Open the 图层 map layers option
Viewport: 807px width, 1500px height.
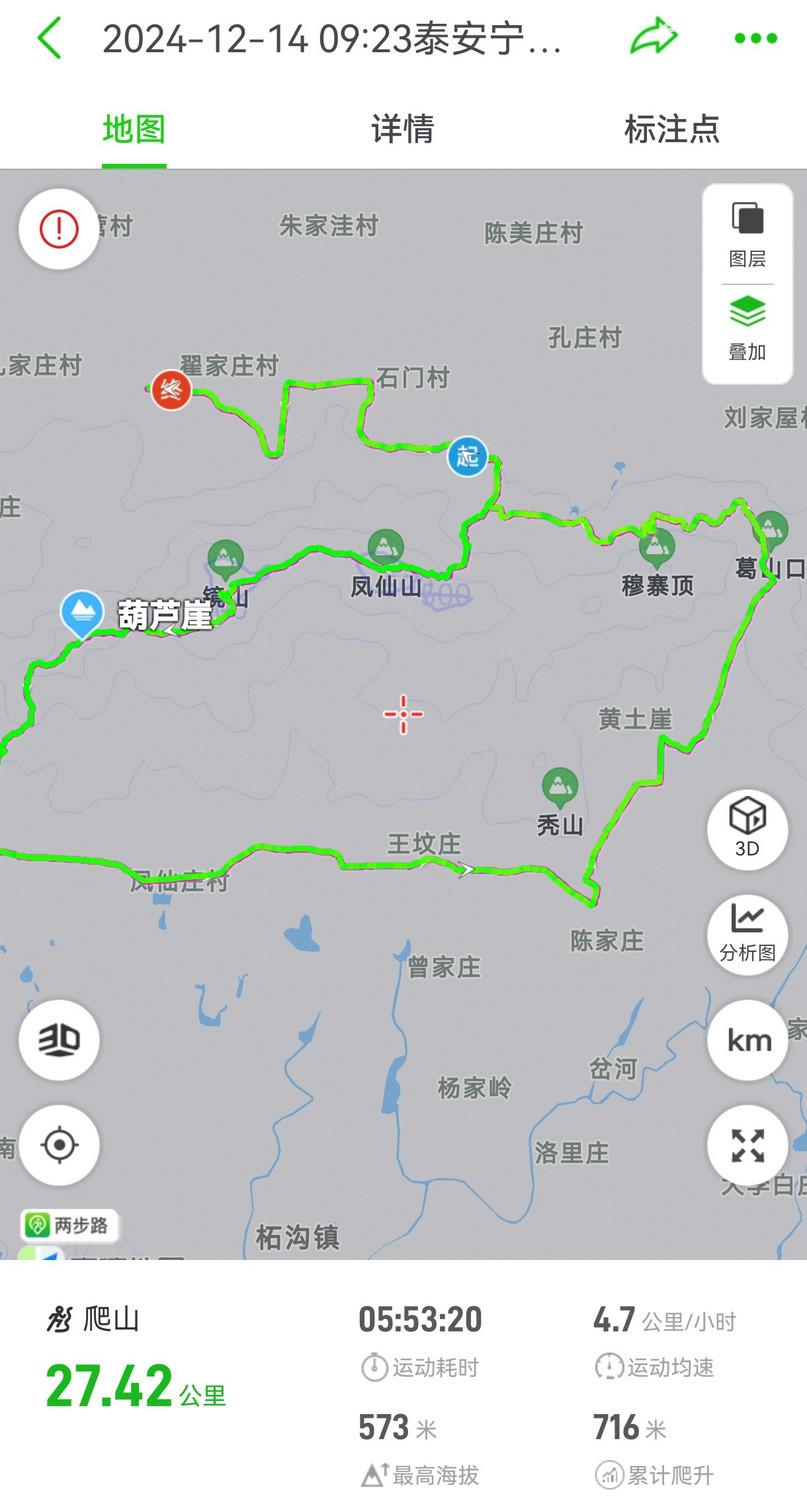pyautogui.click(x=747, y=235)
